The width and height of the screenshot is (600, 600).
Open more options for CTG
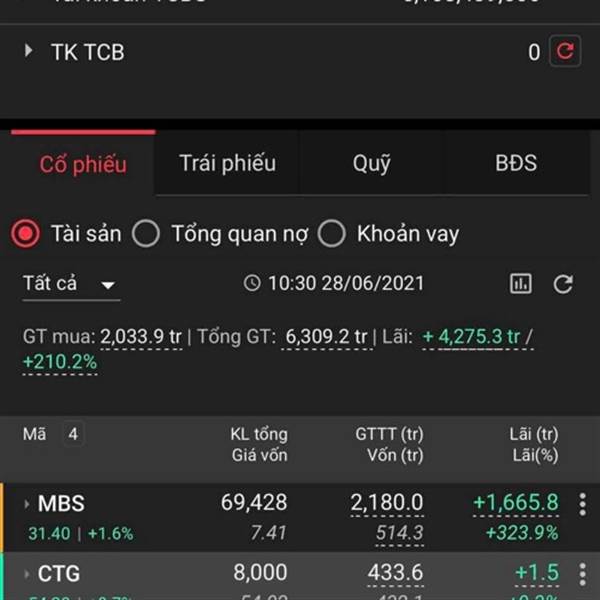pyautogui.click(x=583, y=574)
